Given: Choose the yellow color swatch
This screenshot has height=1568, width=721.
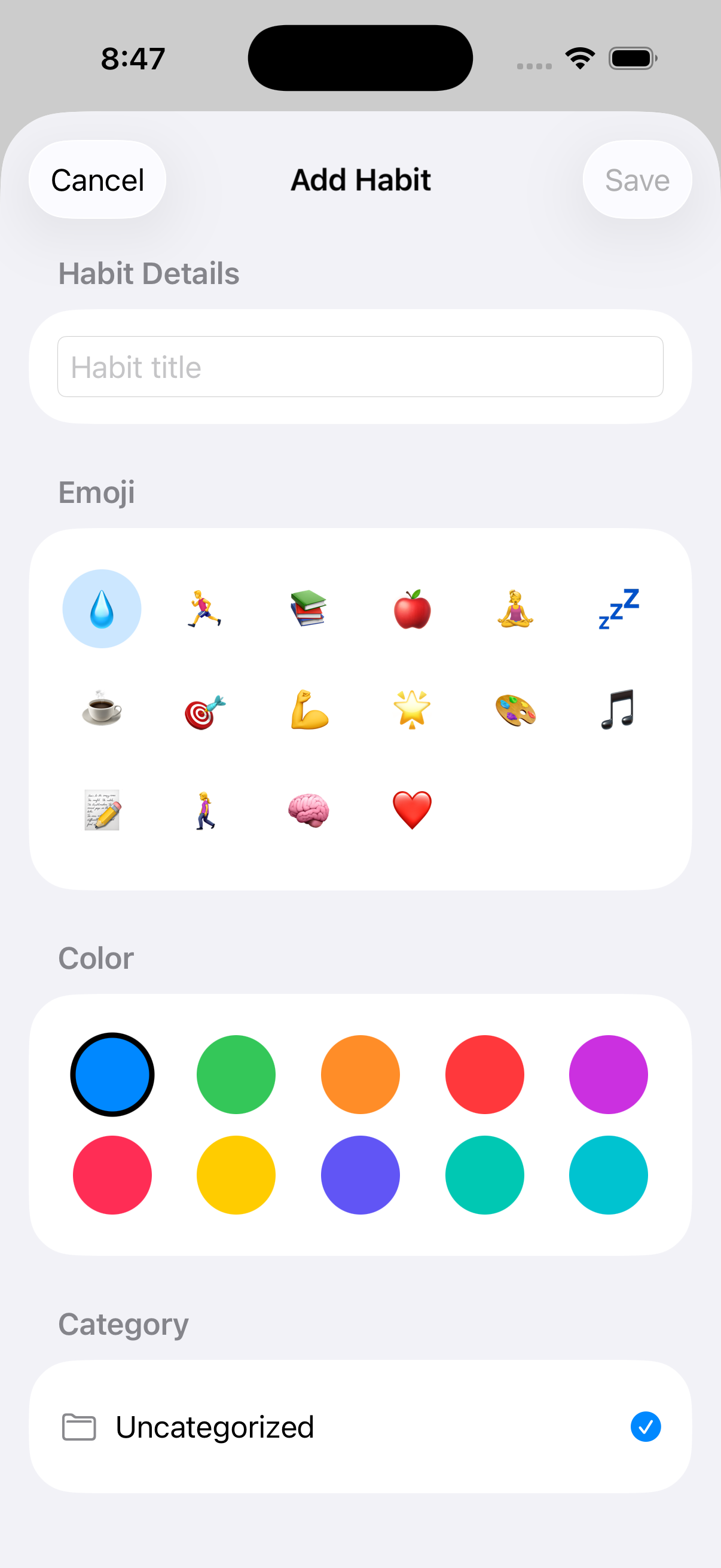Looking at the screenshot, I should (x=236, y=1175).
